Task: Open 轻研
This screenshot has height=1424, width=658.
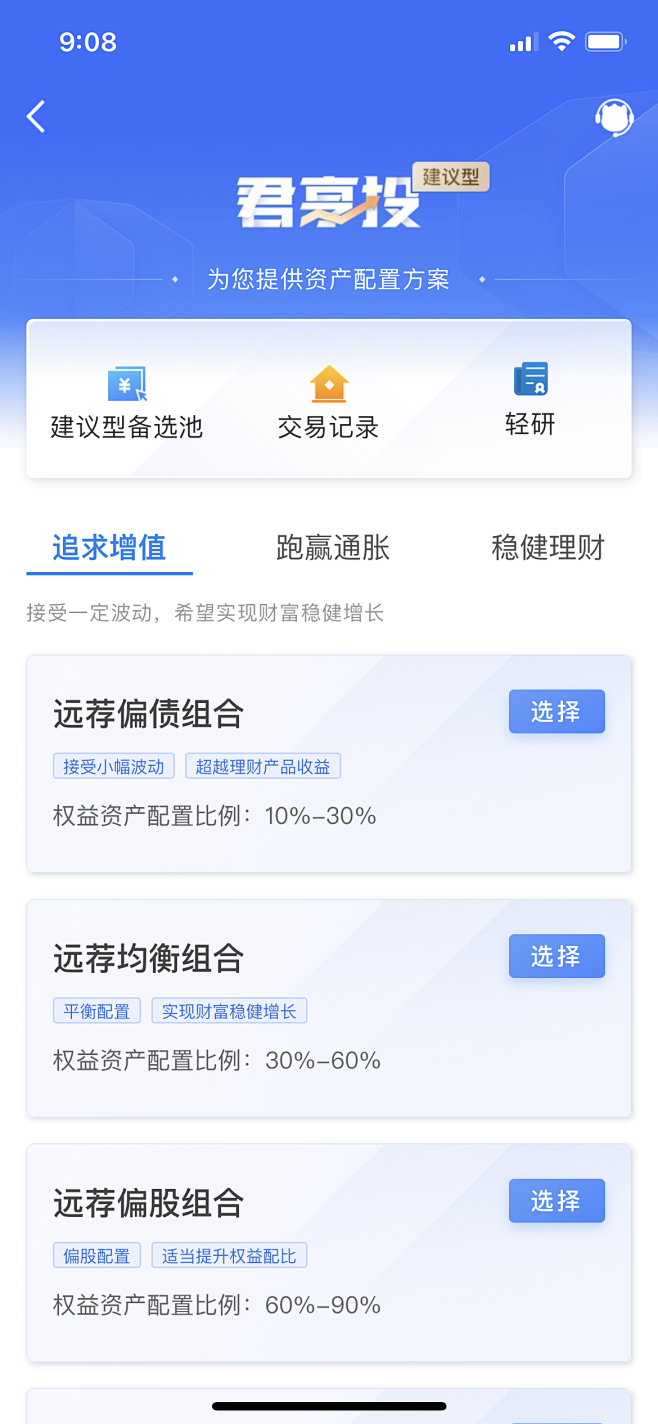Action: point(530,402)
